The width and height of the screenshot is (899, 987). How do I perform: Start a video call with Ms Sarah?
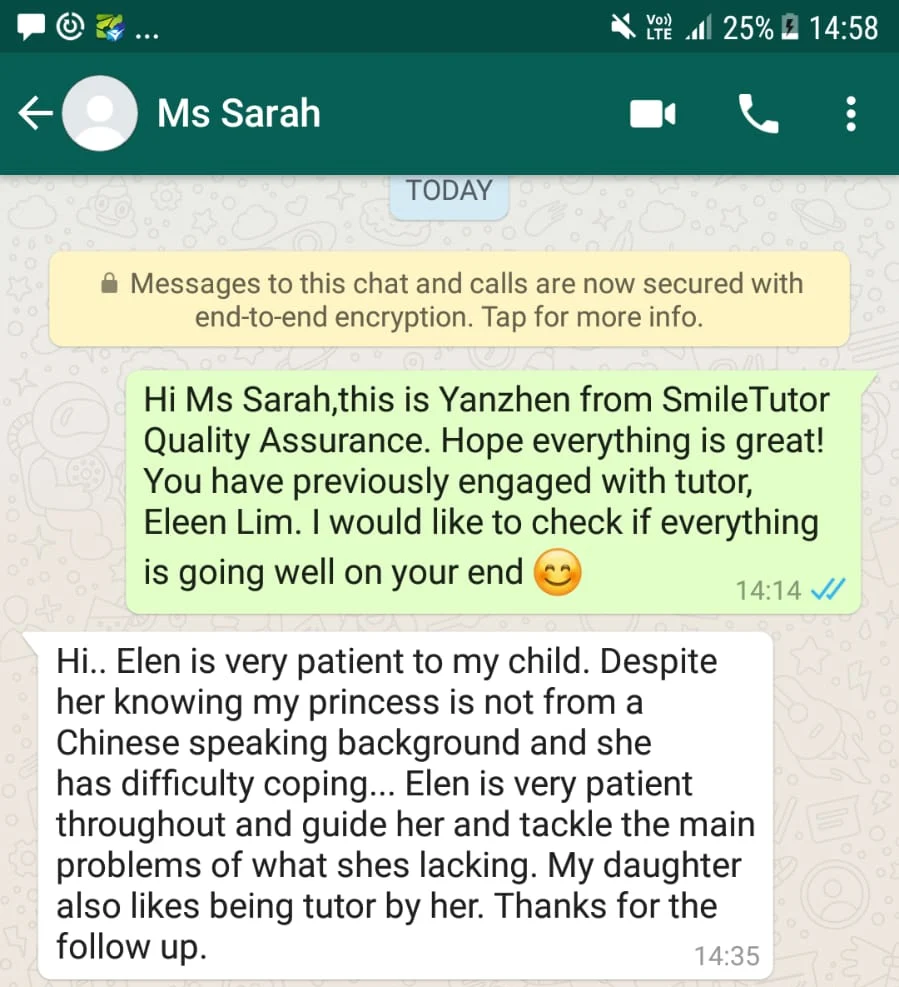(653, 114)
